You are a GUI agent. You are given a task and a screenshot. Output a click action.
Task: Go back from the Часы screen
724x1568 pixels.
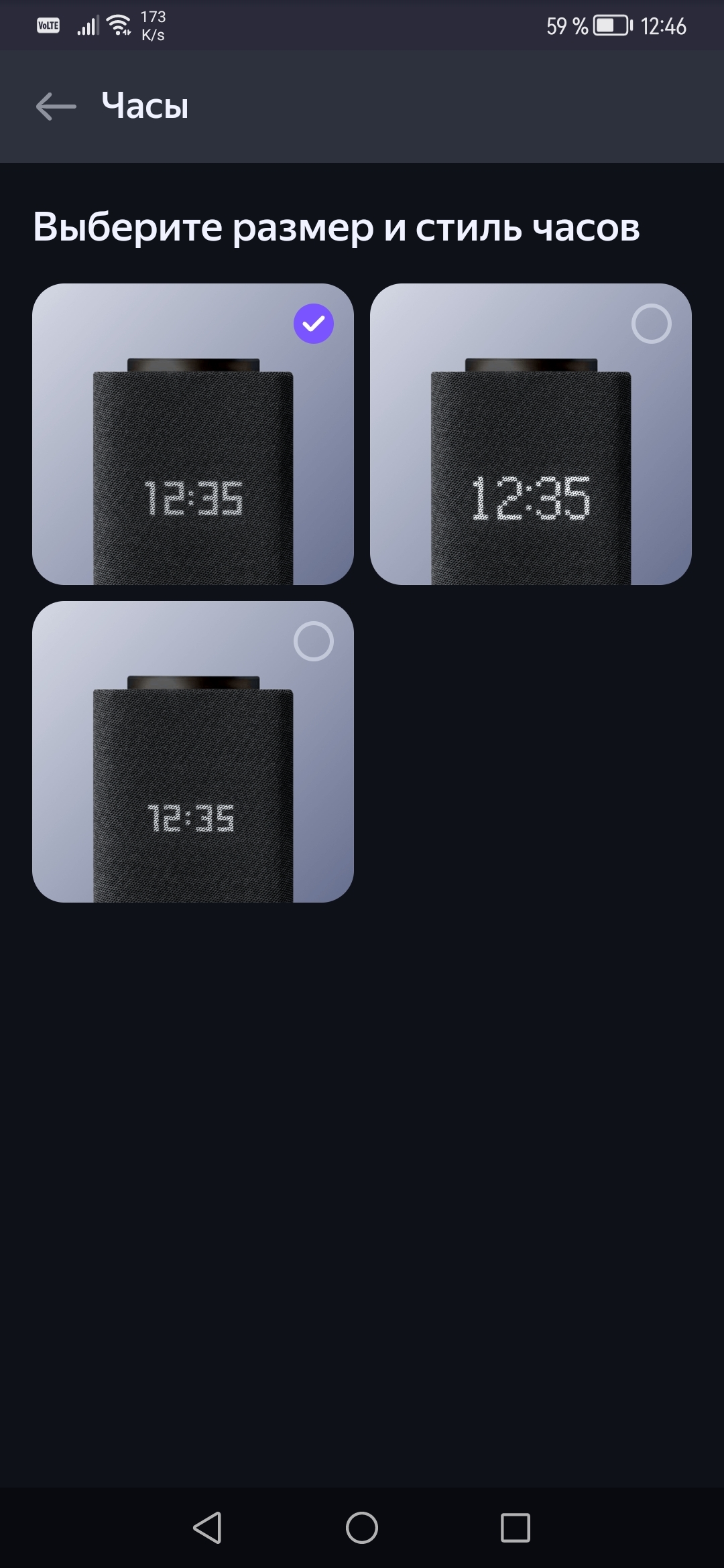56,107
